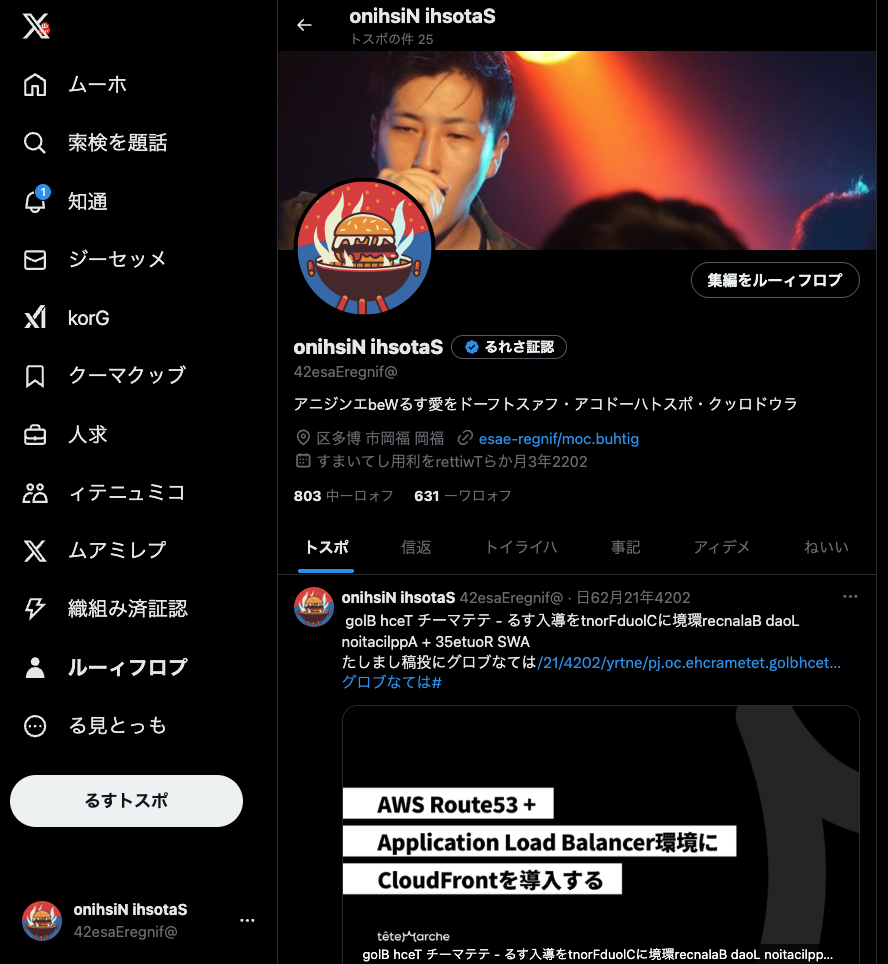Go back using the arrow at top

point(304,25)
